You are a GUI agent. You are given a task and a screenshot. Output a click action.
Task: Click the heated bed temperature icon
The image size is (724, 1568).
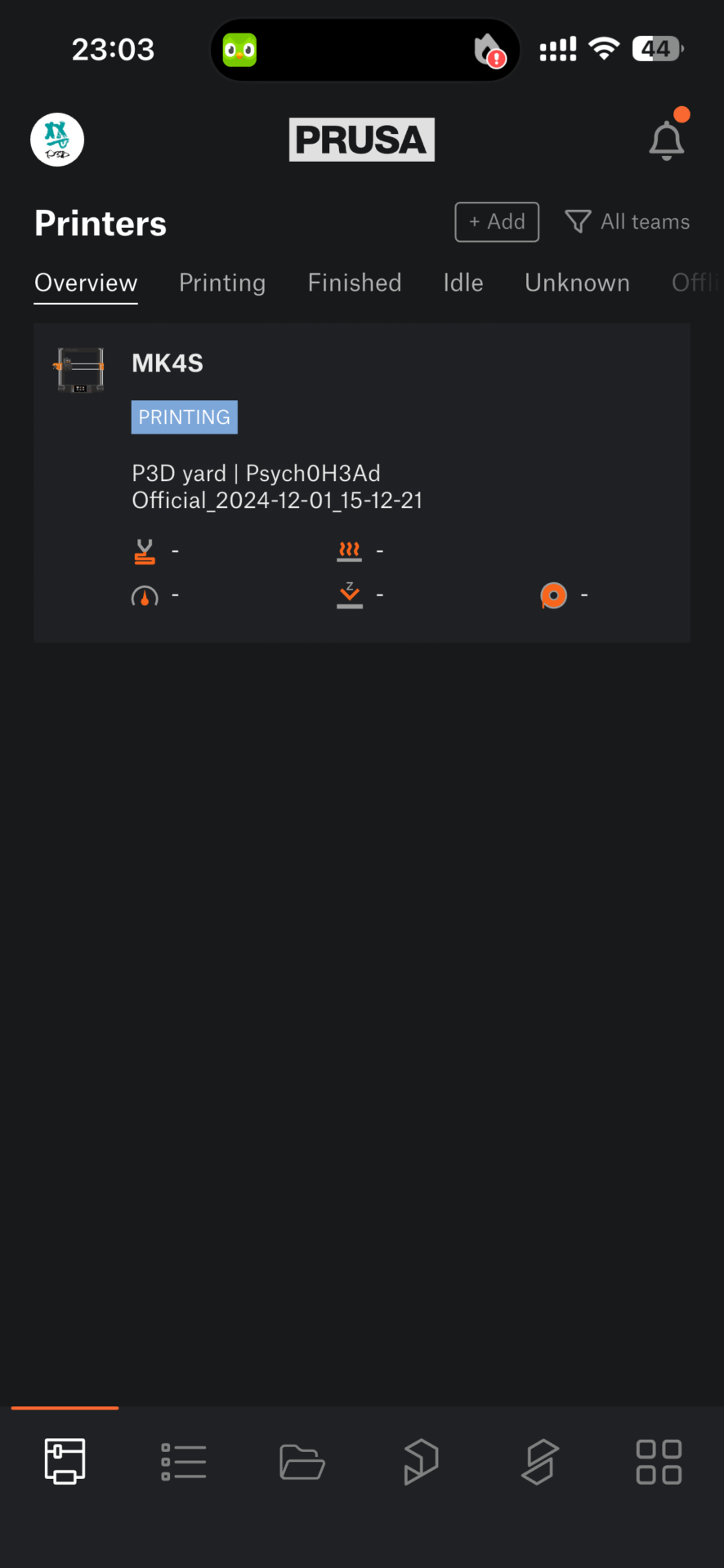(349, 550)
